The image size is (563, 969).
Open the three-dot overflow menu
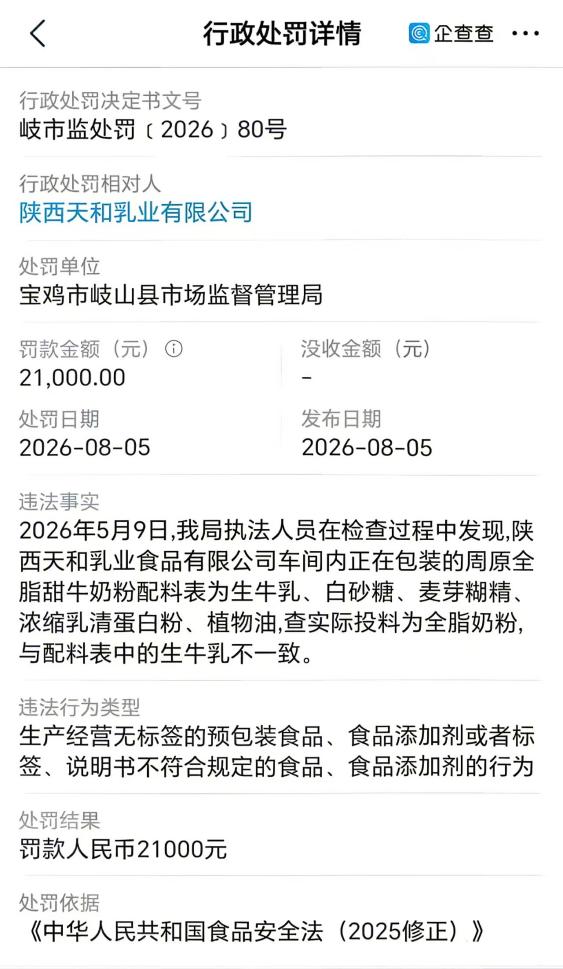(x=525, y=33)
